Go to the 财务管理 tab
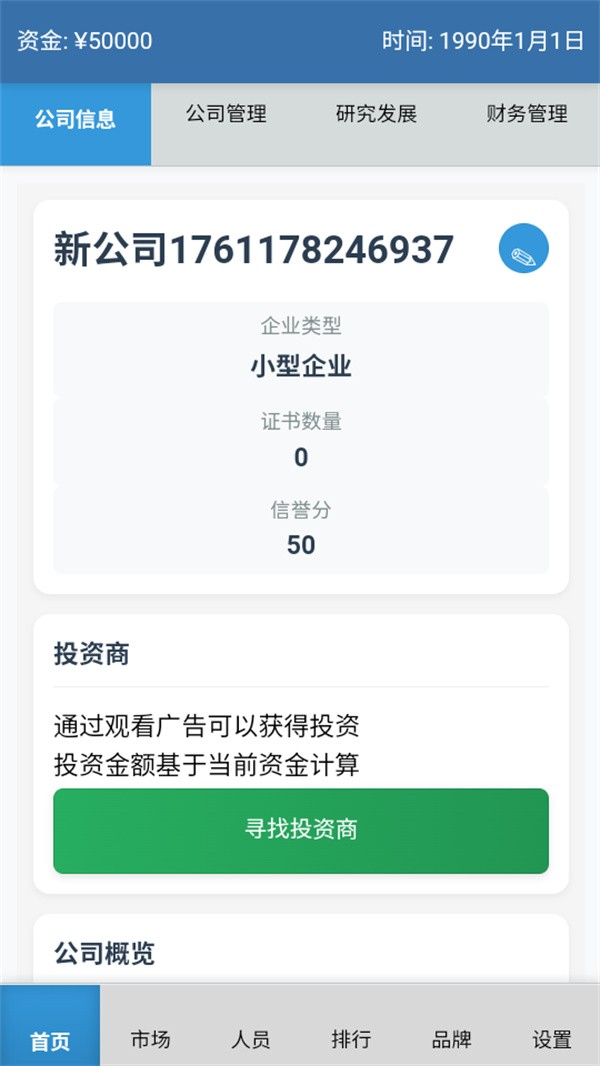 point(526,115)
